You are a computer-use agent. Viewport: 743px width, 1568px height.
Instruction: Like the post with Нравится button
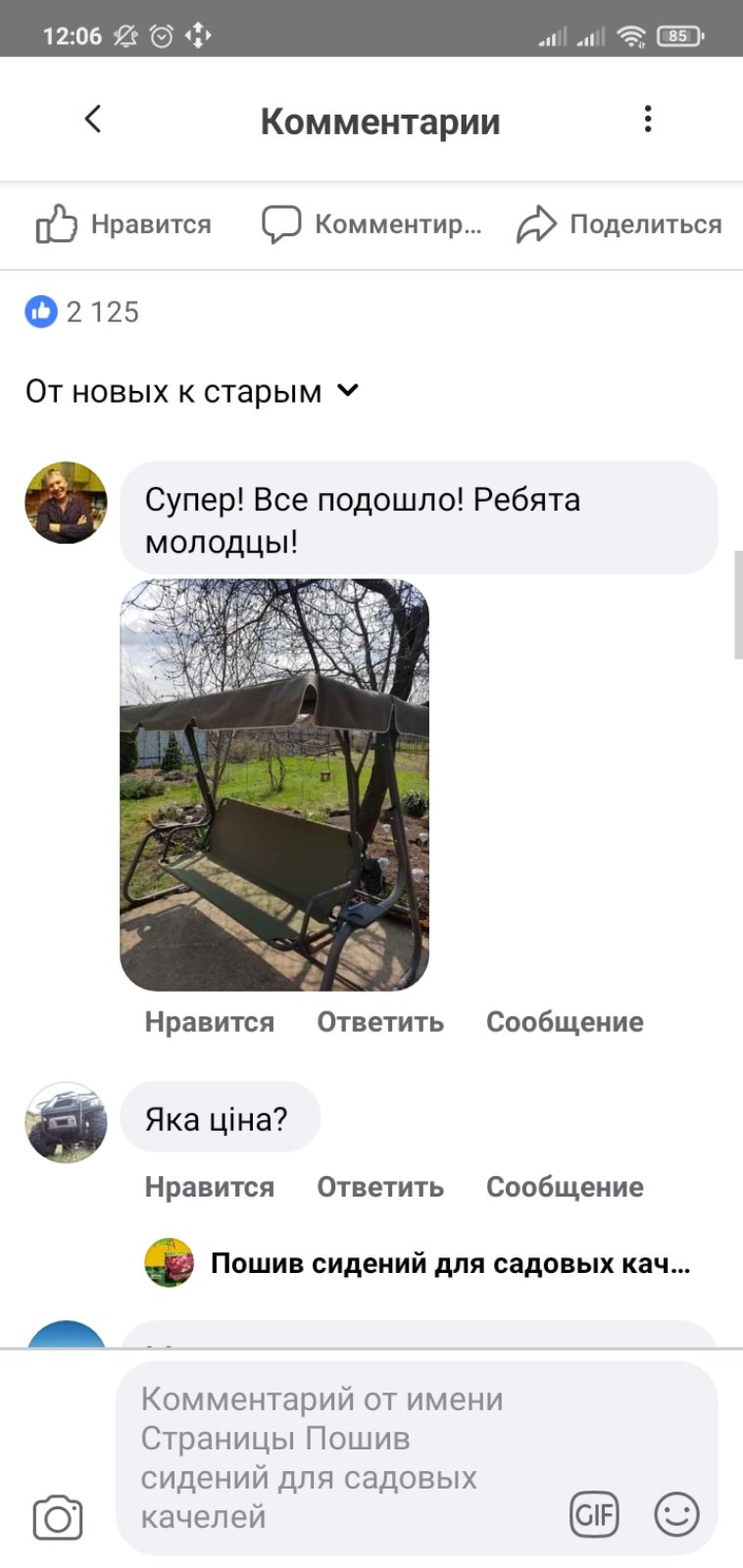(124, 224)
